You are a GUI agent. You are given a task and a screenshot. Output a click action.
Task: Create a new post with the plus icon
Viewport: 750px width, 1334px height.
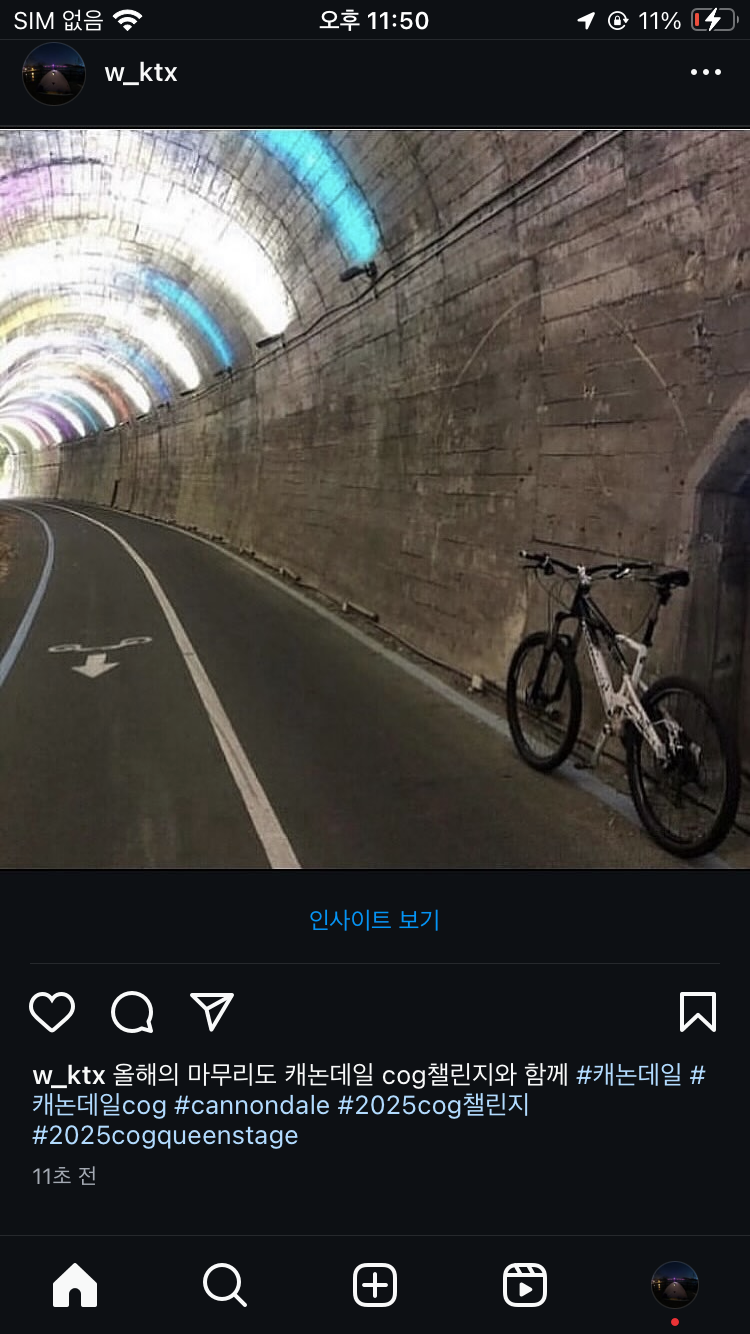[x=375, y=1286]
